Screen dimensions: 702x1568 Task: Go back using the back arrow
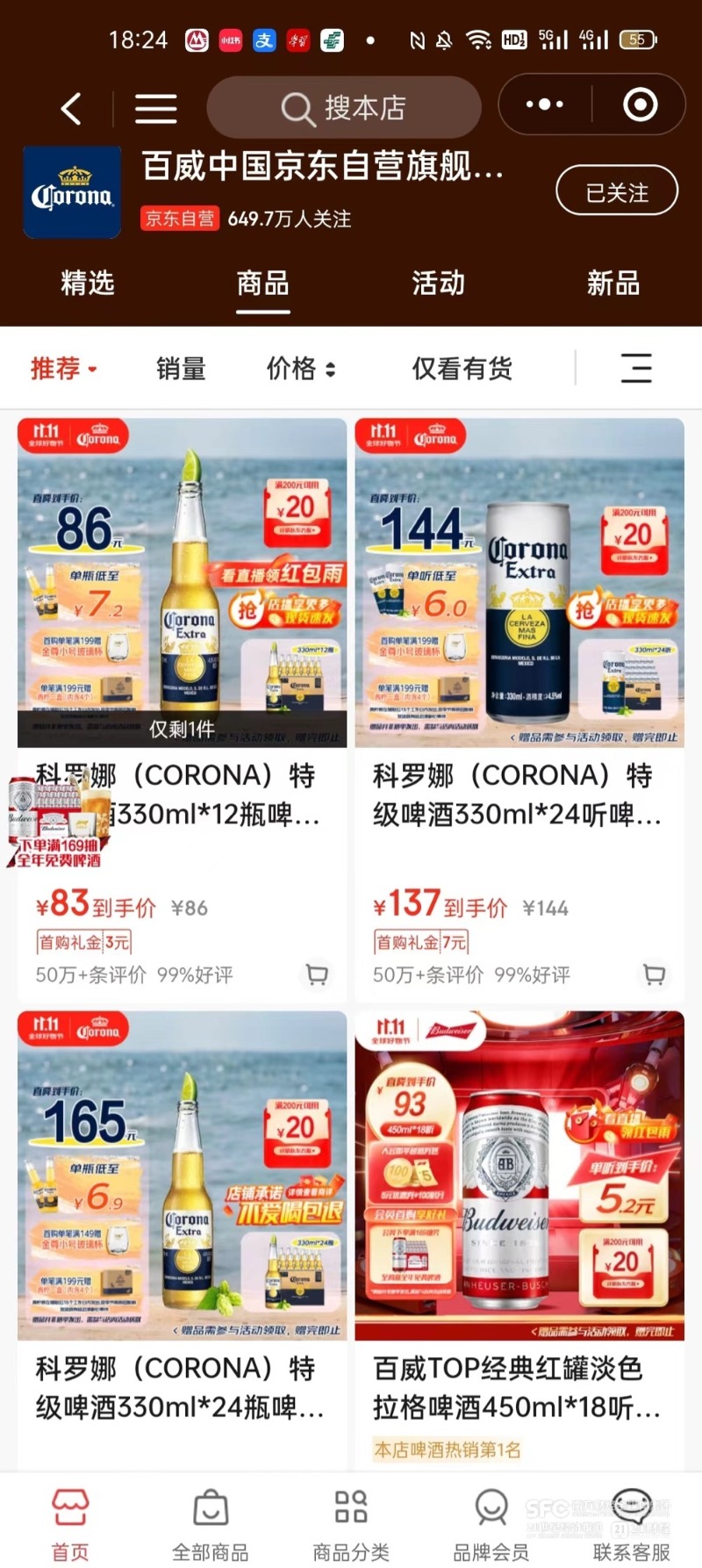pyautogui.click(x=72, y=109)
